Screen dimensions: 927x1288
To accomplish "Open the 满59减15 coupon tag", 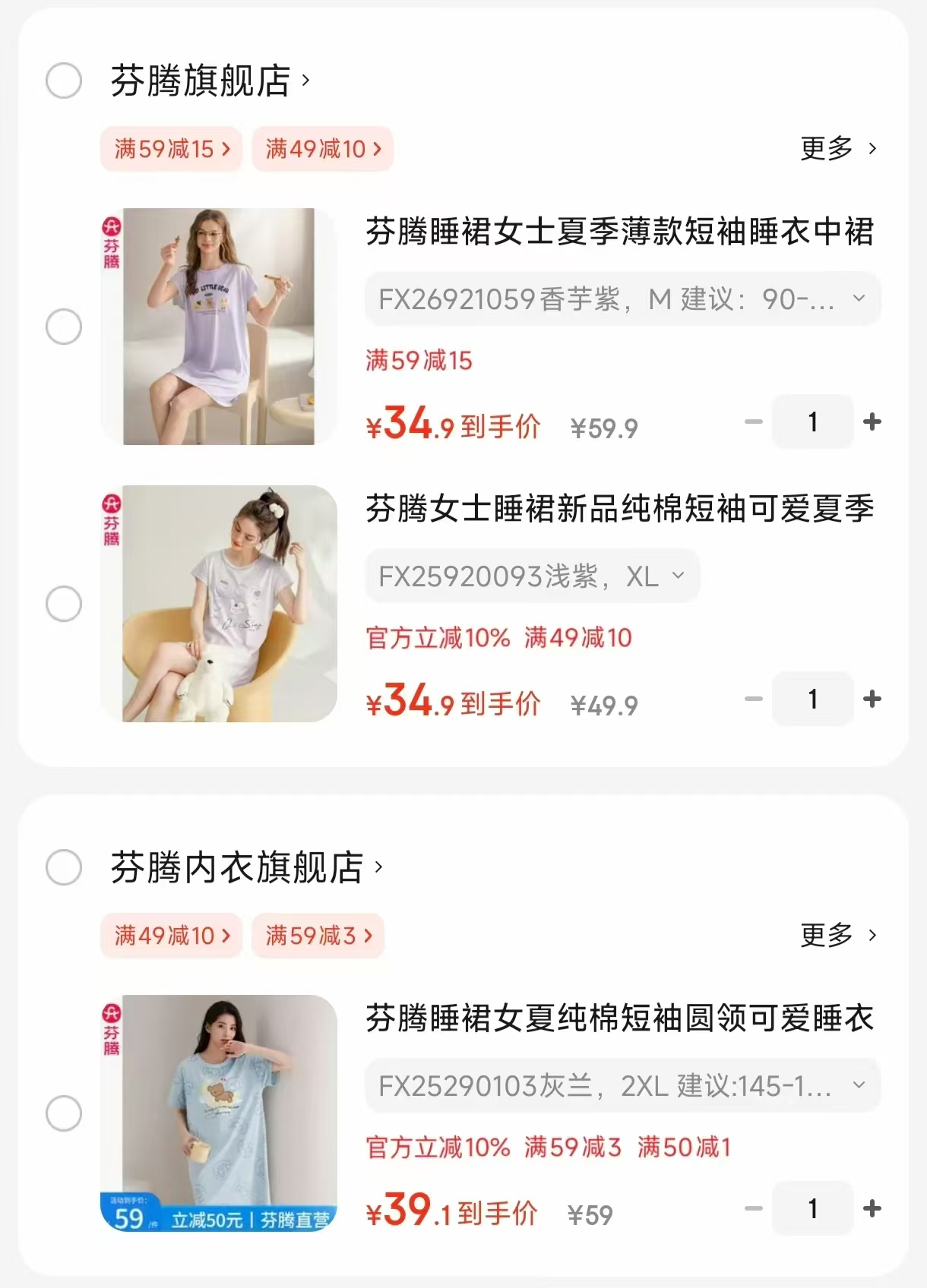I will click(x=171, y=150).
